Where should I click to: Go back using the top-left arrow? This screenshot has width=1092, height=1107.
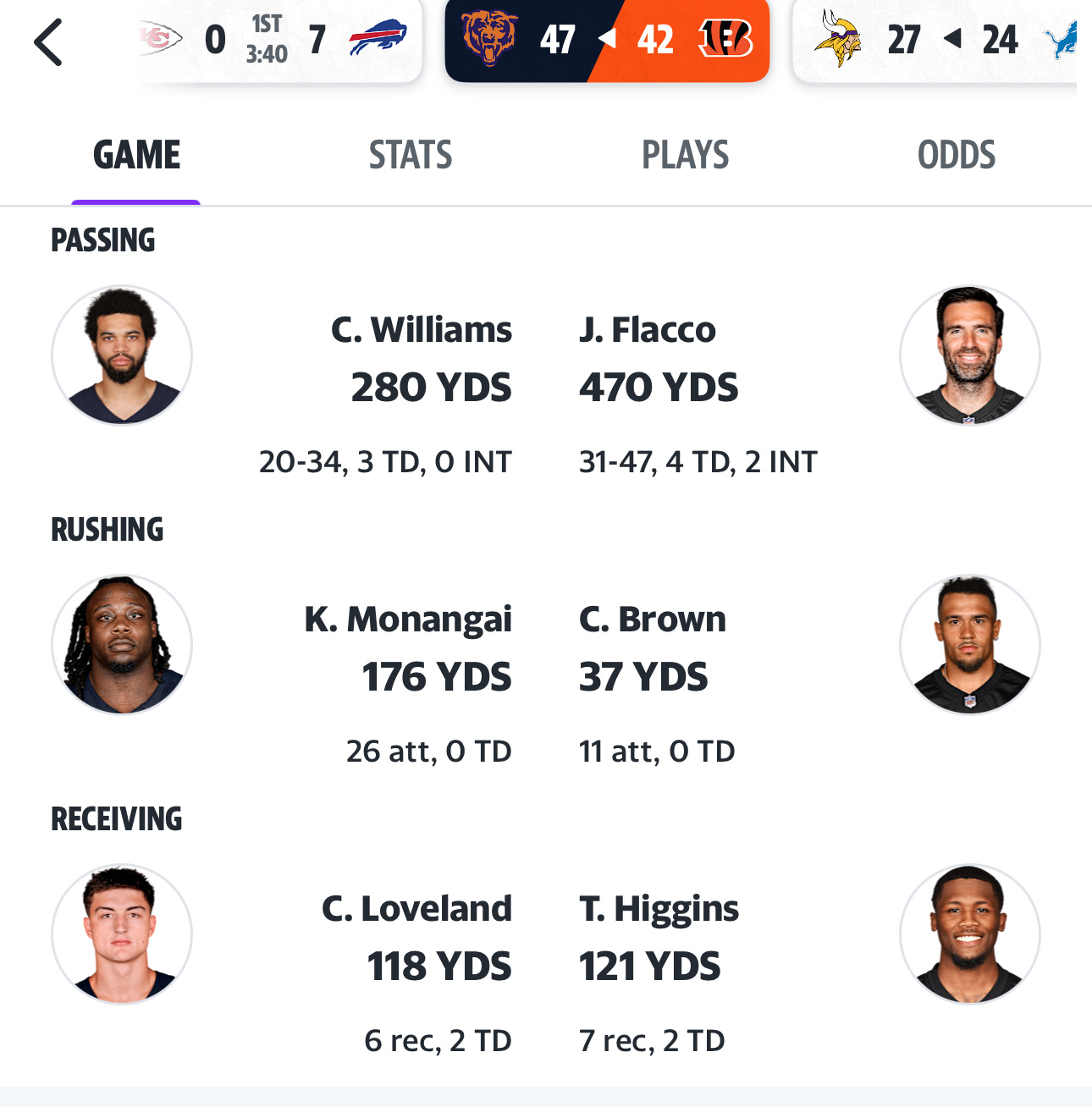pos(48,42)
